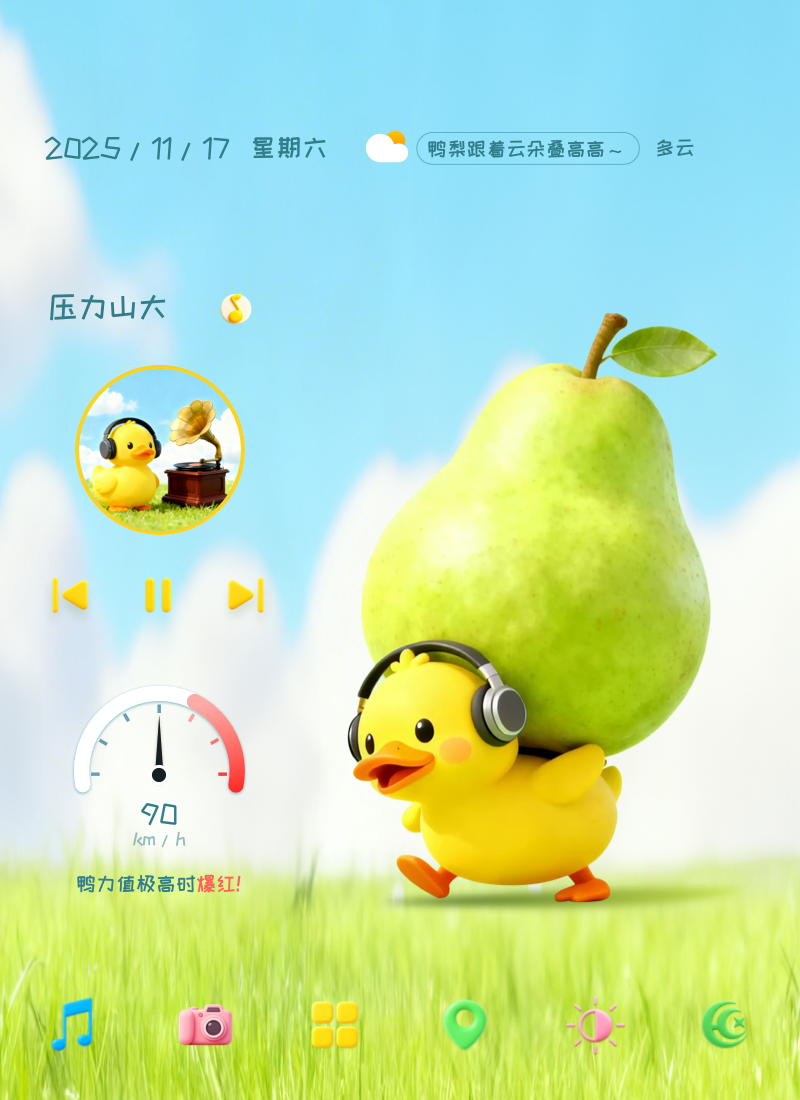Play the previous track
Image resolution: width=800 pixels, height=1100 pixels.
click(x=70, y=595)
